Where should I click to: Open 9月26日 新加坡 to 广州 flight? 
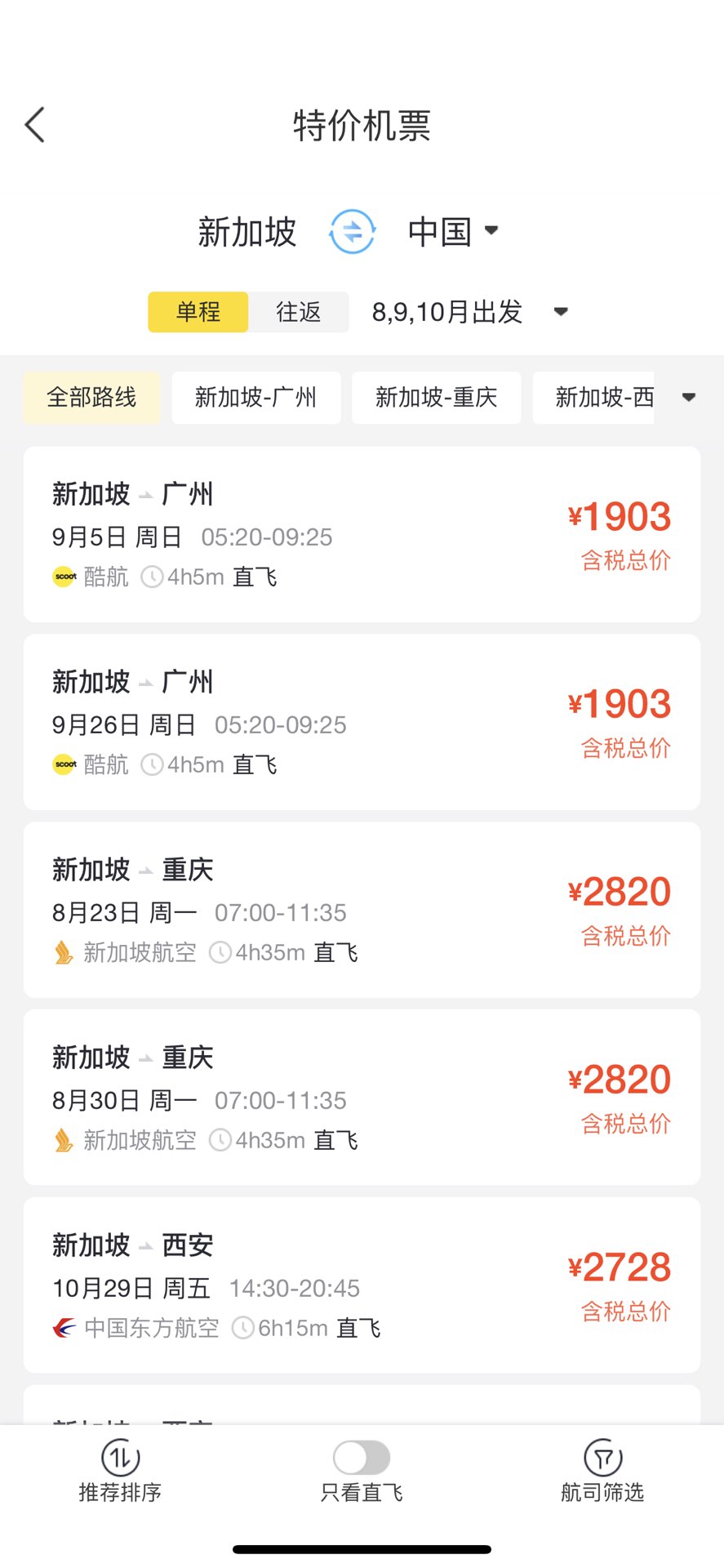point(362,723)
